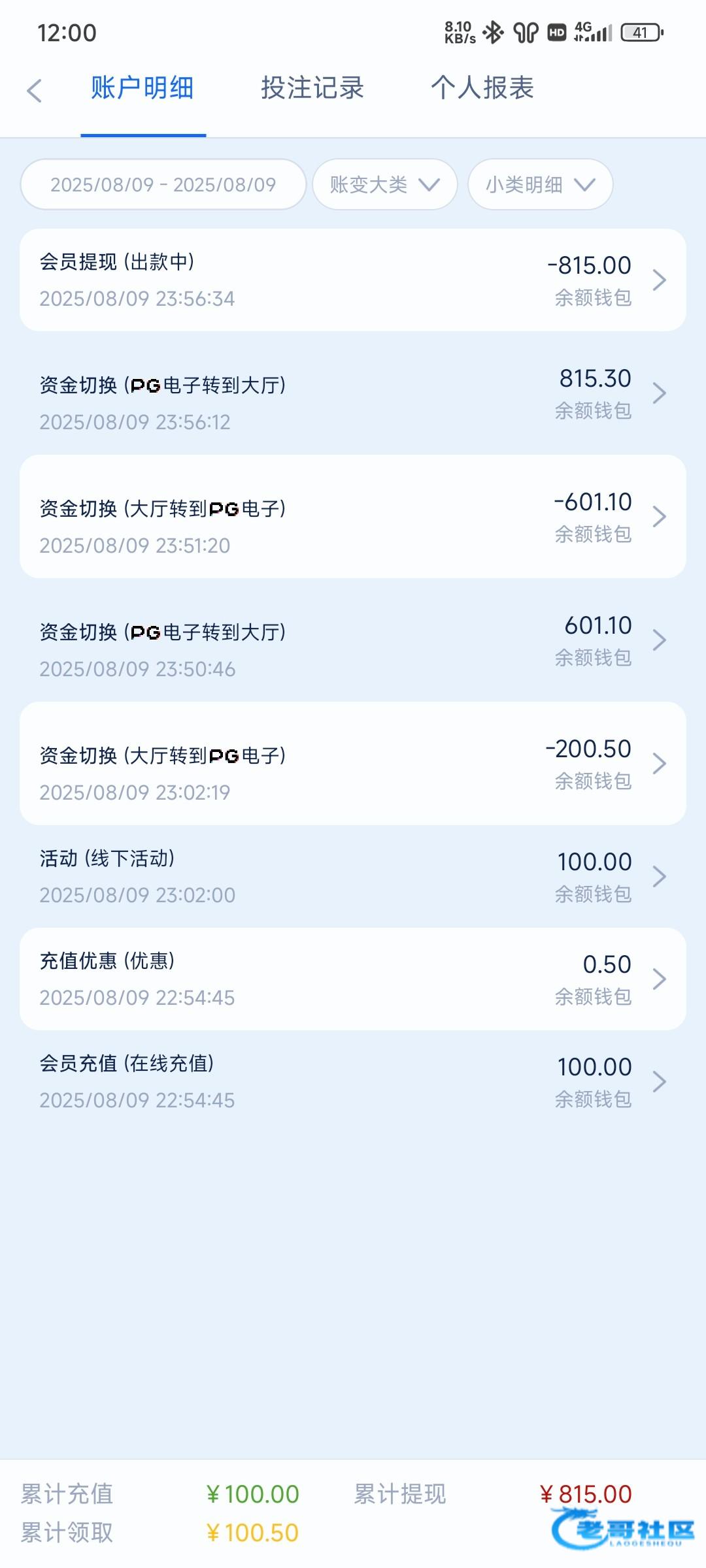This screenshot has width=706, height=1568.
Task: Open the 2025/08/09 date range picker
Action: (163, 184)
